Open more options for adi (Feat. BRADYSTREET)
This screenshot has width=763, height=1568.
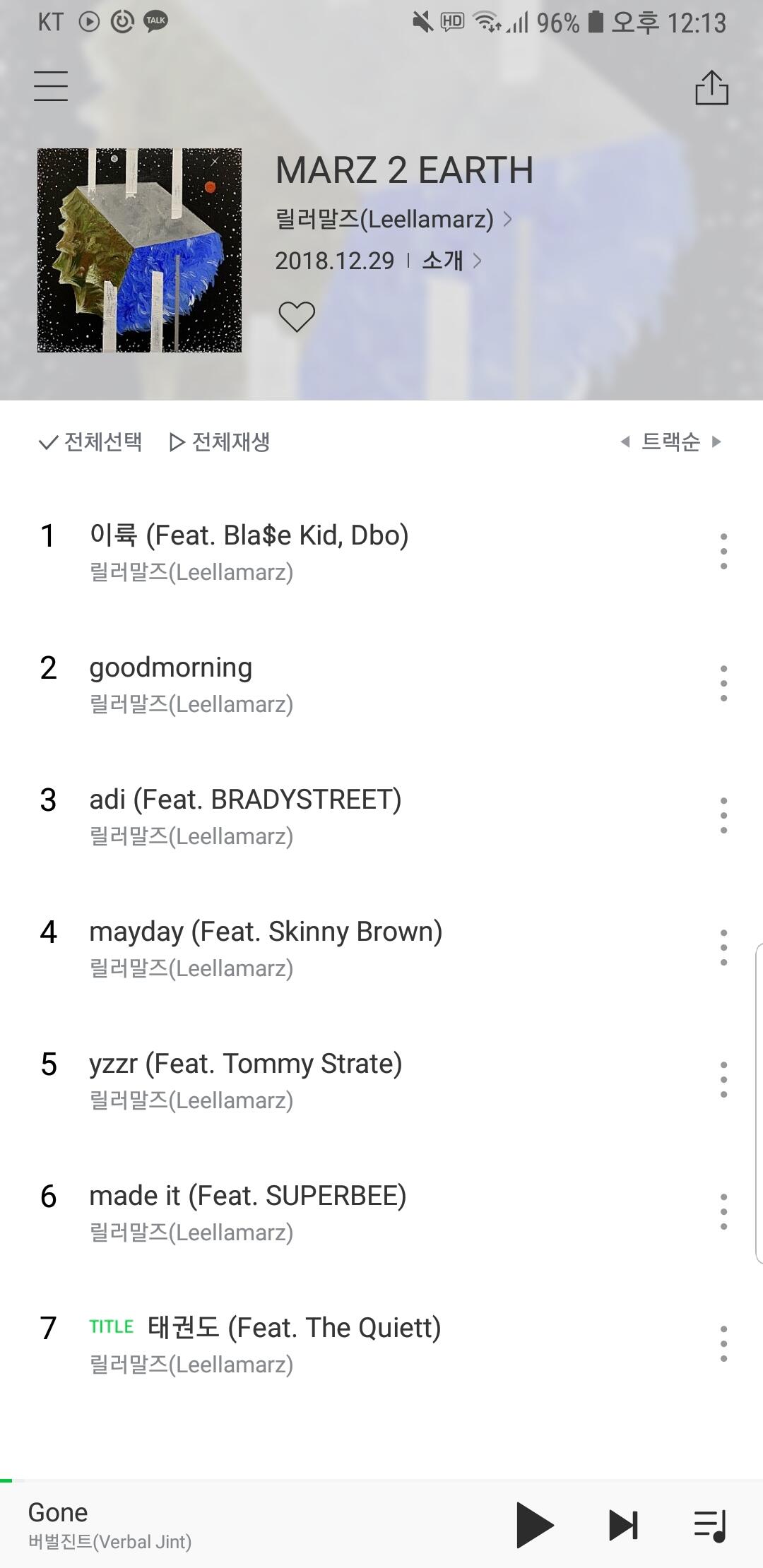[x=723, y=815]
